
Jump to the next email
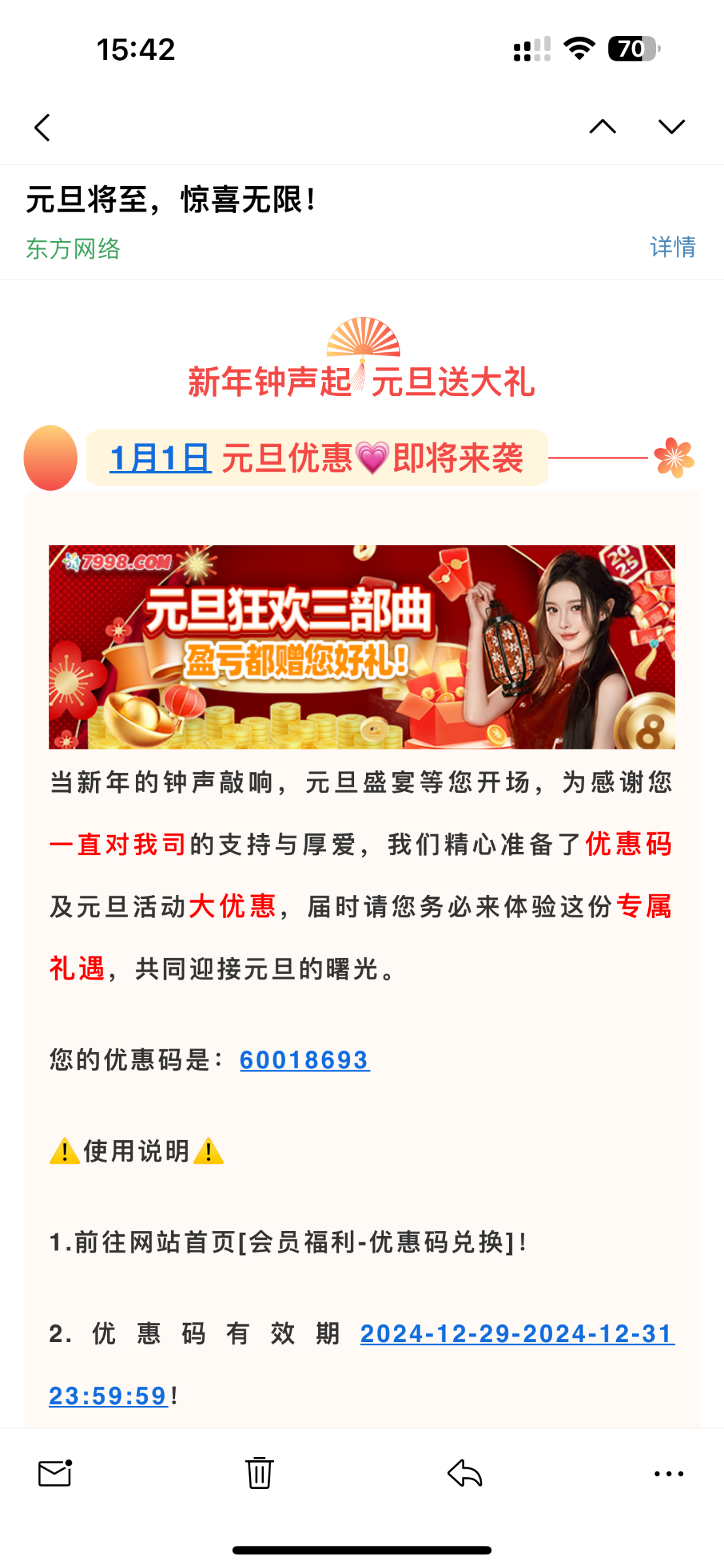(x=671, y=127)
